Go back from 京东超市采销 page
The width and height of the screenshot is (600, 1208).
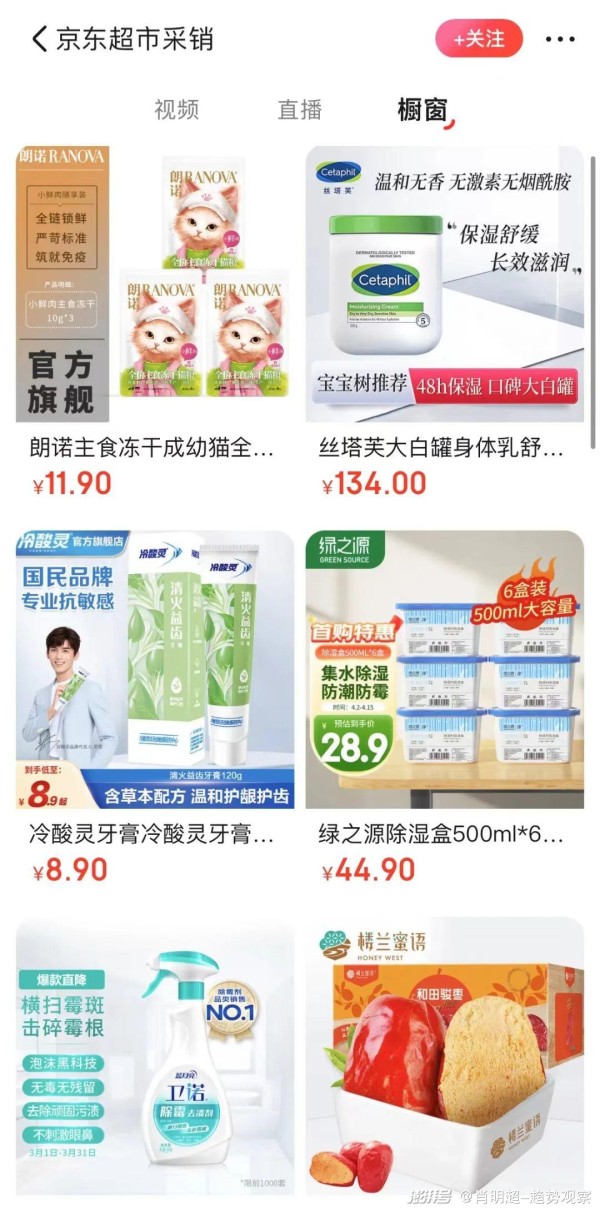[x=40, y=40]
